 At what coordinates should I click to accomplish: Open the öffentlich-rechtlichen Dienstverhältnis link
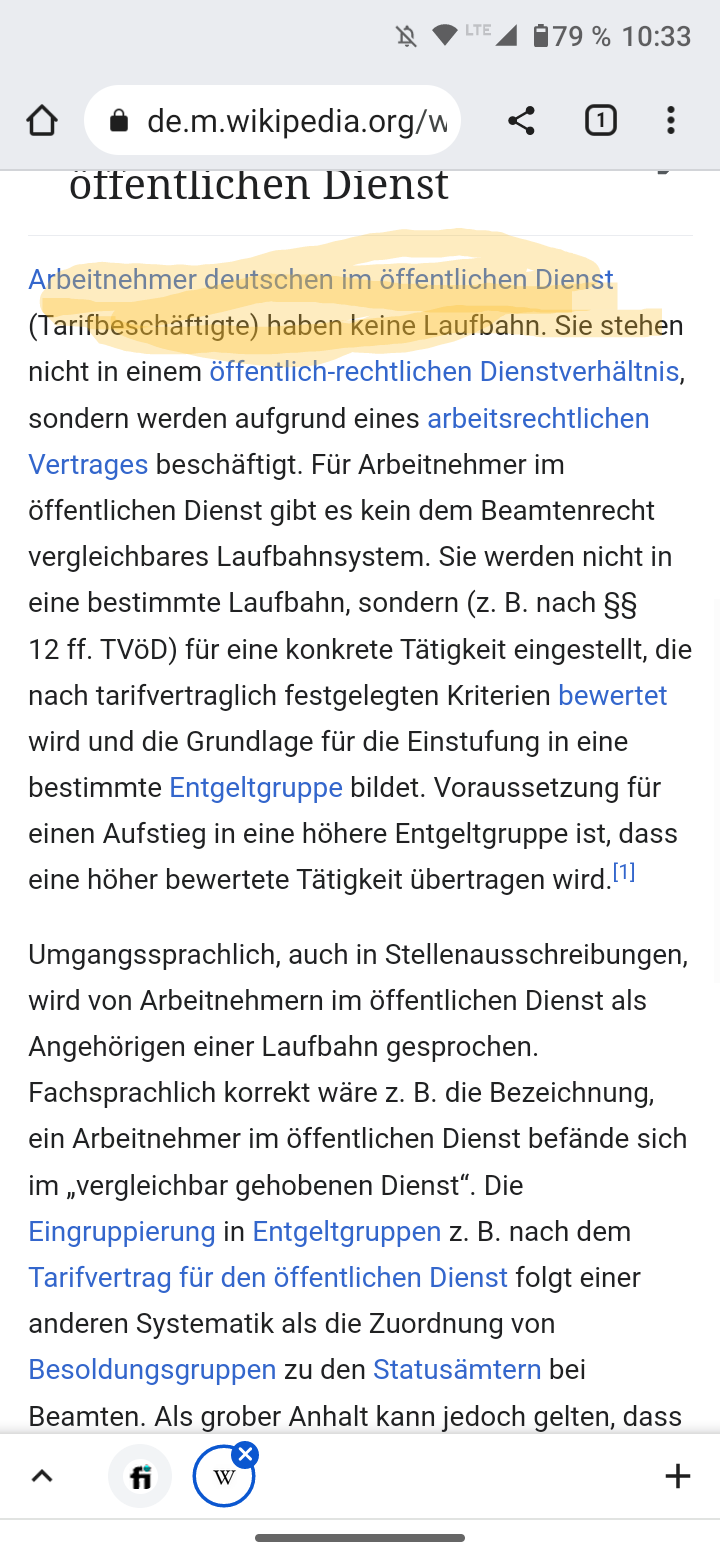(x=444, y=372)
